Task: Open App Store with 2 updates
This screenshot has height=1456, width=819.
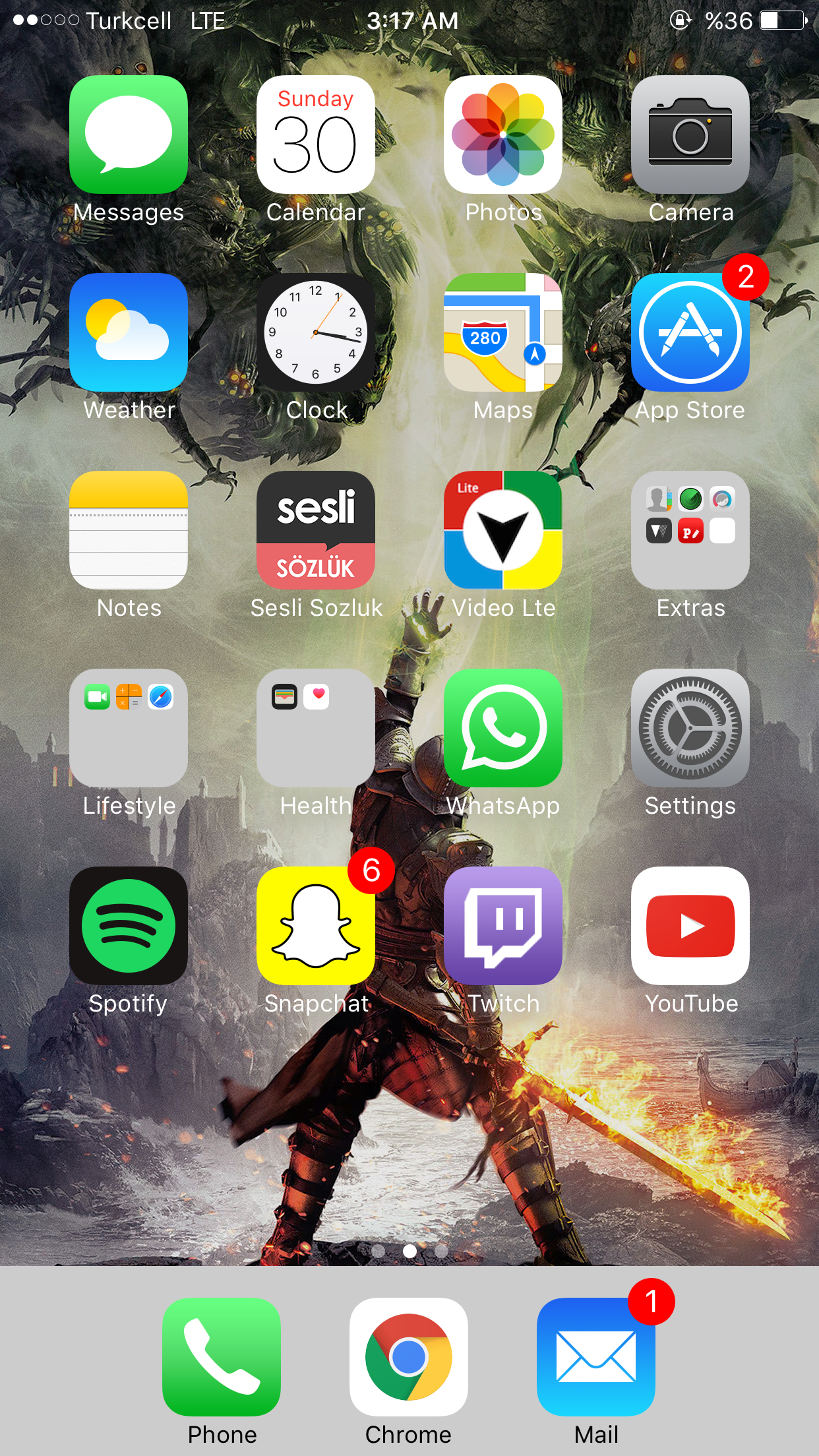Action: [690, 332]
